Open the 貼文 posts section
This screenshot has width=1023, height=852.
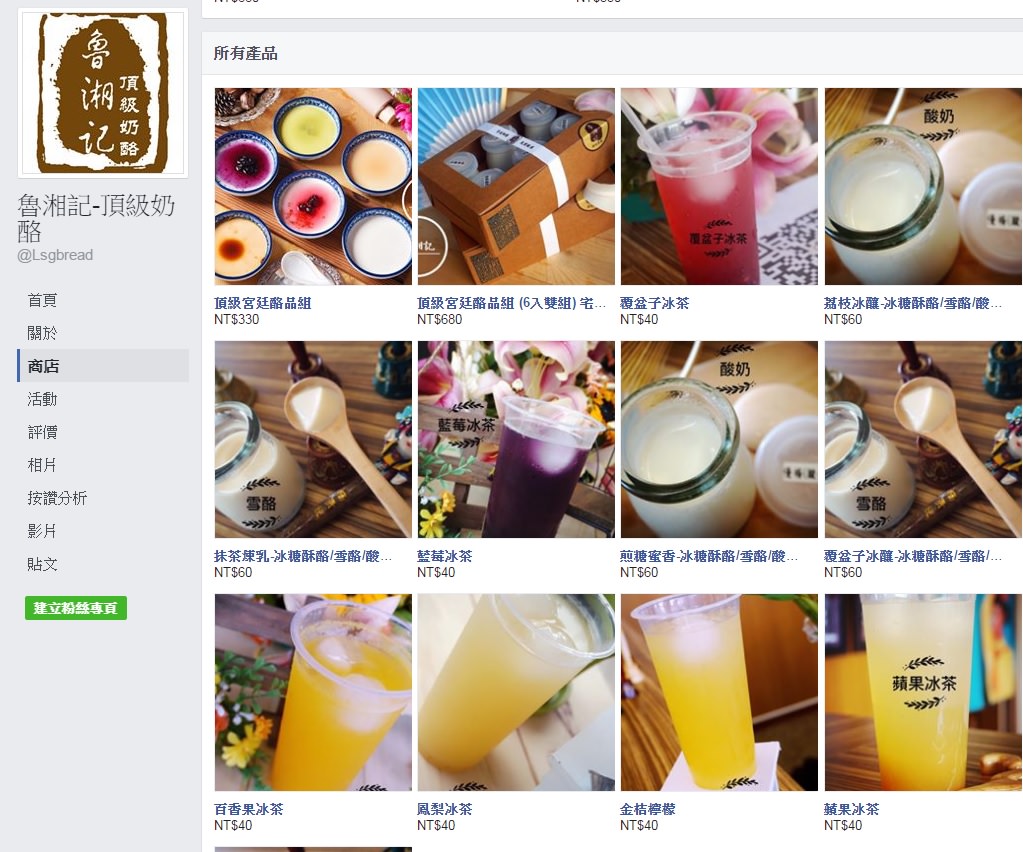pyautogui.click(x=42, y=564)
